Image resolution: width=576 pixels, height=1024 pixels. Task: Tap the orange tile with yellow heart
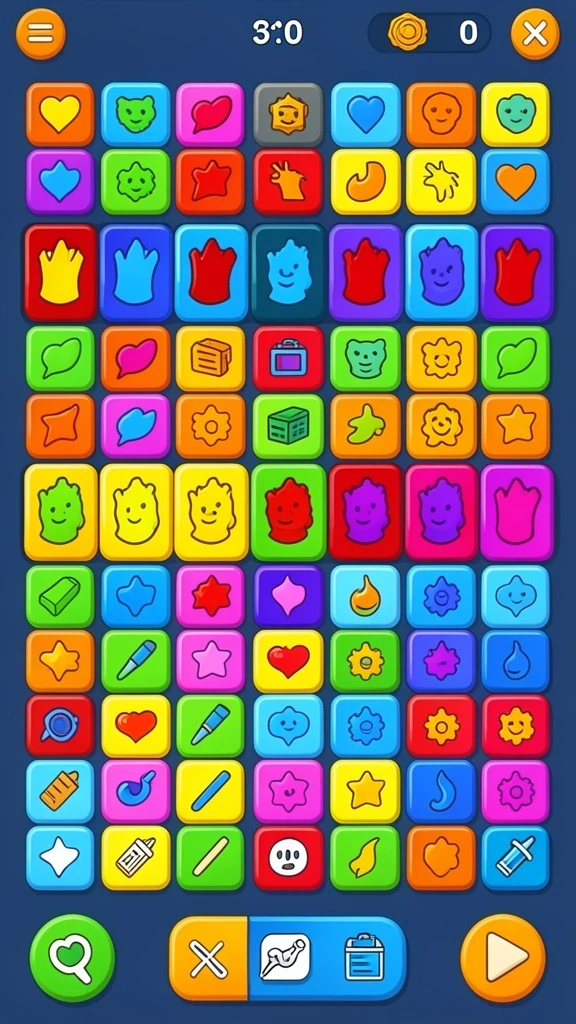coord(60,114)
